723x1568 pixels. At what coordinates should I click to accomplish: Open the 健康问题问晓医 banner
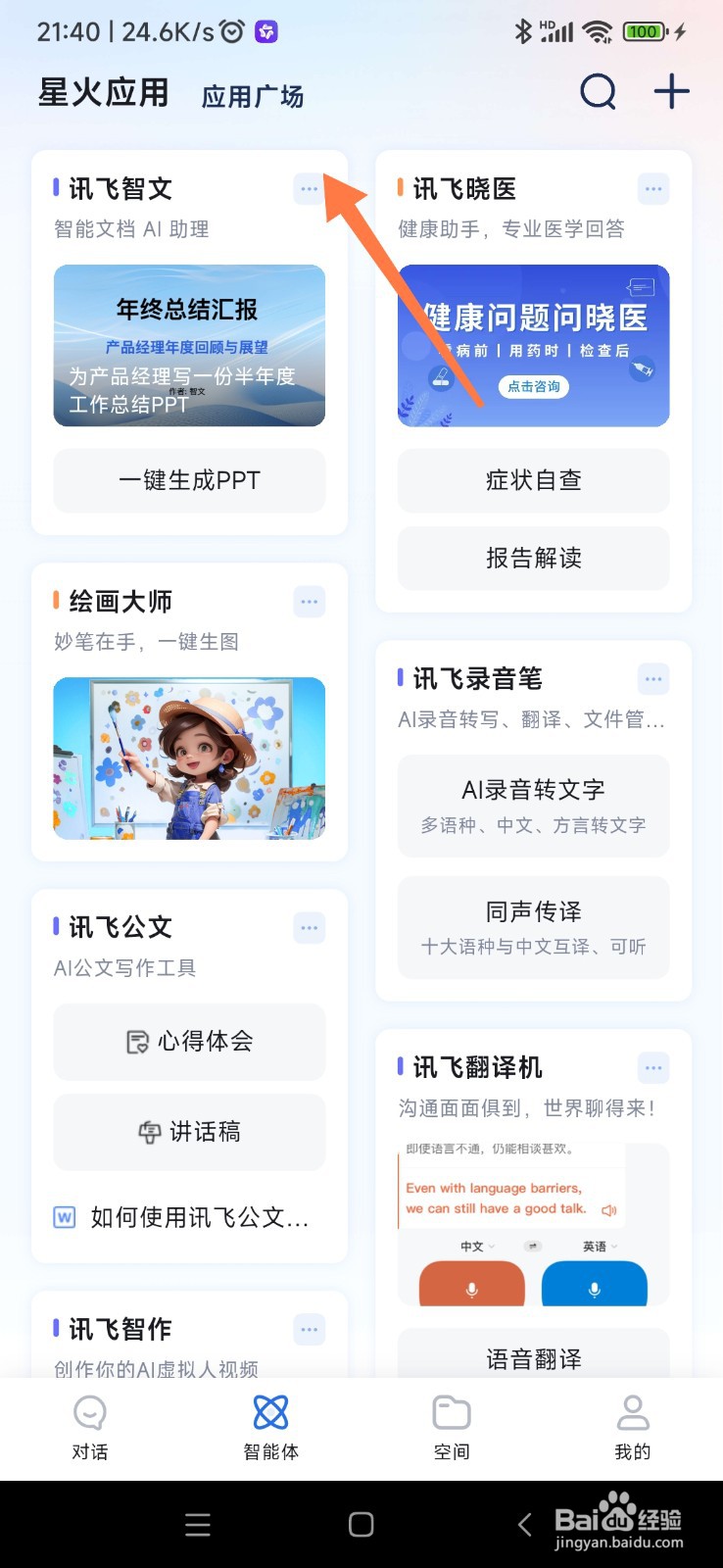tap(533, 345)
